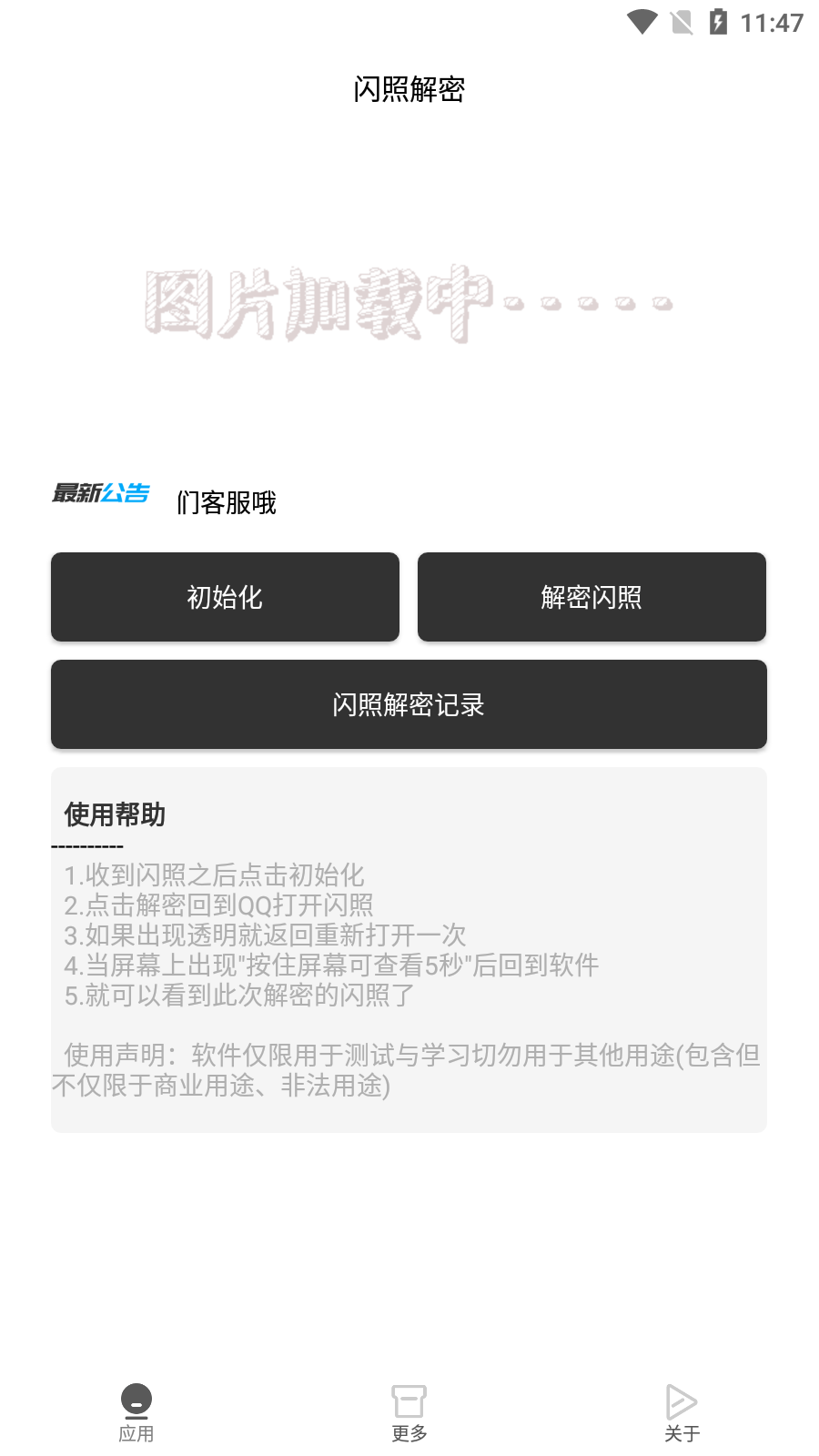Switch to the 更多 tab

(x=409, y=1412)
